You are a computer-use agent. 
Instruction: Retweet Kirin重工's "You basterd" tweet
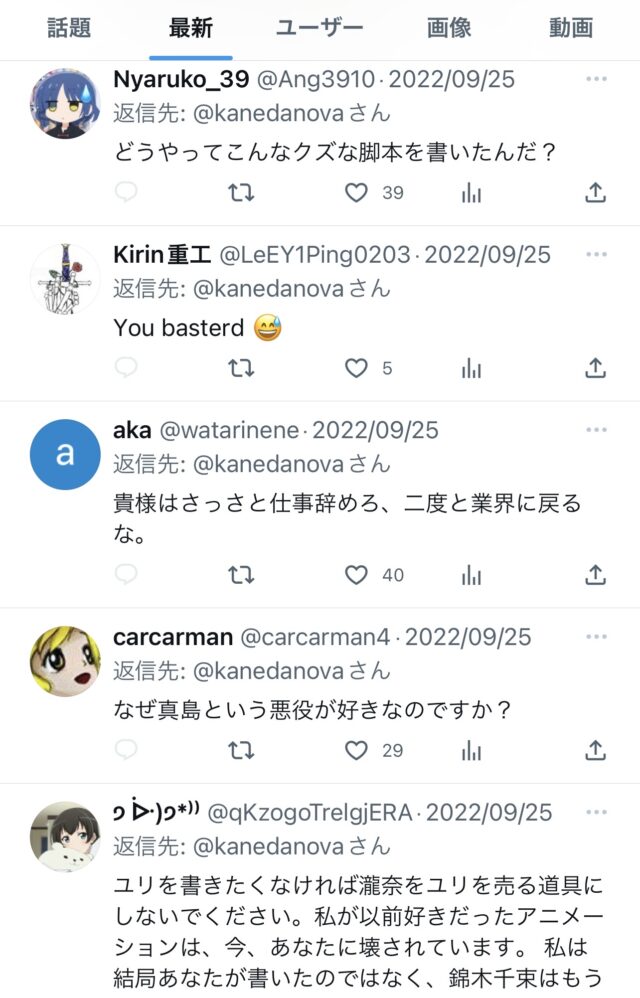coord(241,368)
